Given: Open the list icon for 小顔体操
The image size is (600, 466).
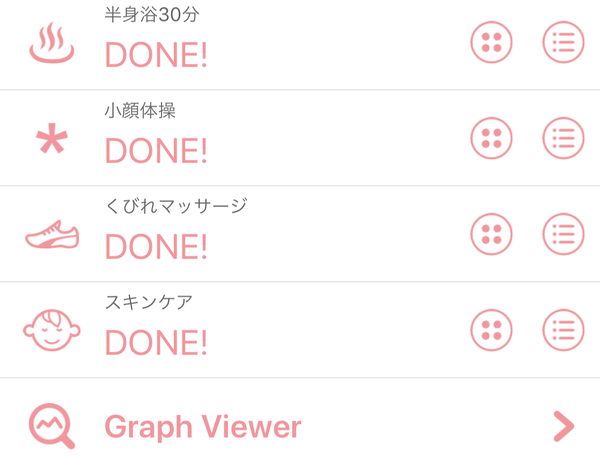Looking at the screenshot, I should click(563, 138).
